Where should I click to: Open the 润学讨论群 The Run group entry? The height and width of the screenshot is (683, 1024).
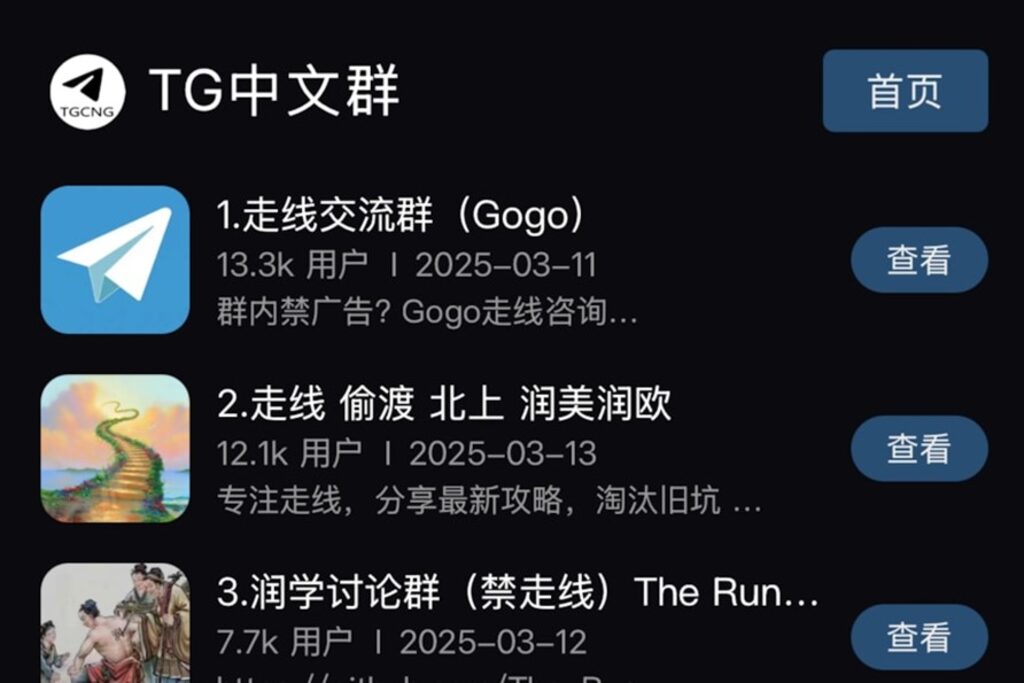(x=517, y=593)
